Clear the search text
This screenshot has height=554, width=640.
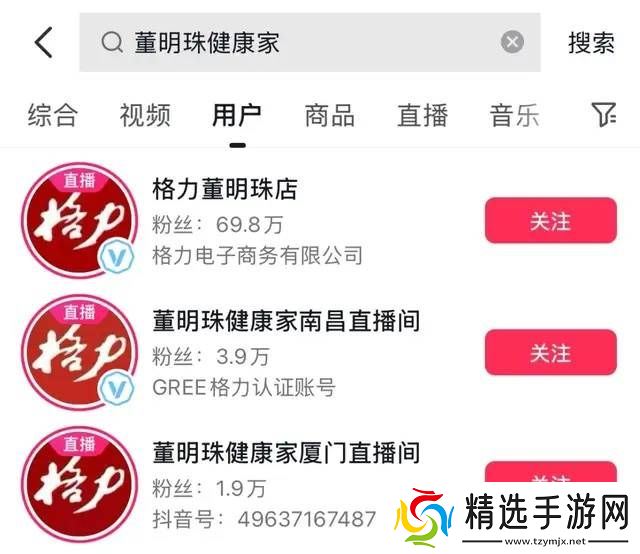pos(512,42)
